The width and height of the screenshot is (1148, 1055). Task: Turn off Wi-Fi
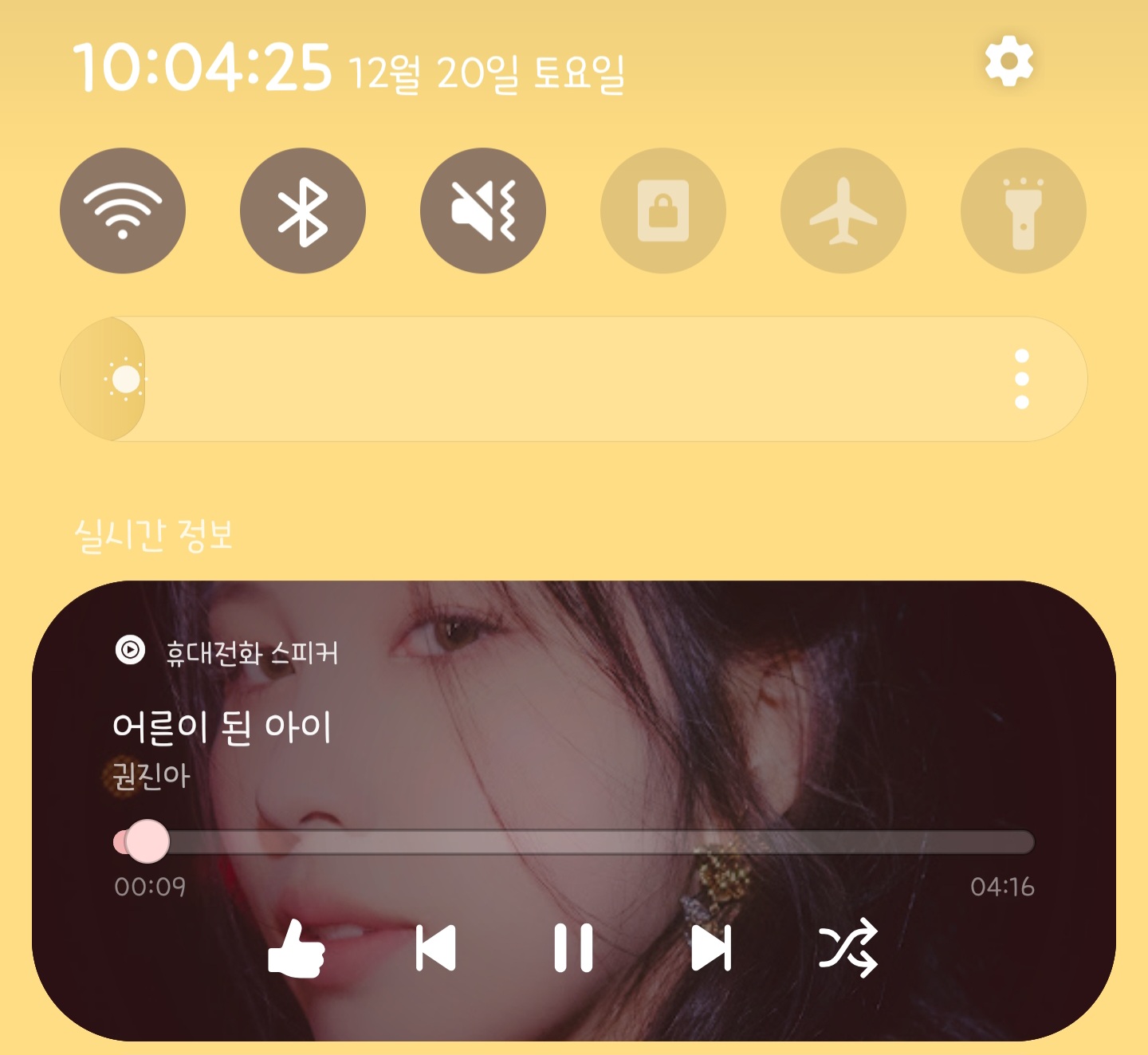[123, 211]
